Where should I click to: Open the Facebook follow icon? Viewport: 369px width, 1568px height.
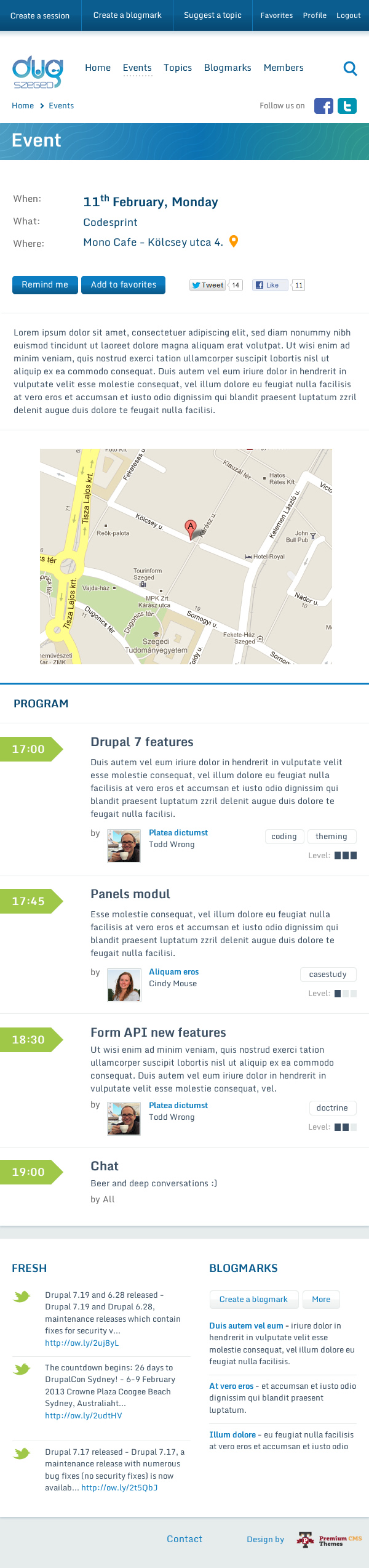(323, 106)
